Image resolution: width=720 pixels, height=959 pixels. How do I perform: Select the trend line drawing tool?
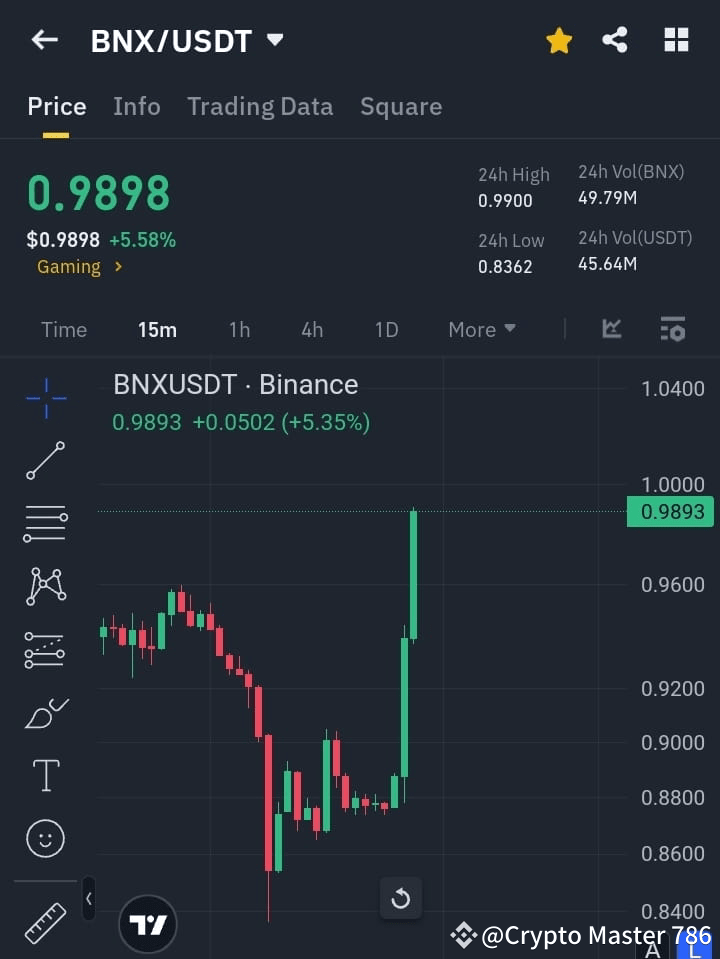tap(45, 461)
